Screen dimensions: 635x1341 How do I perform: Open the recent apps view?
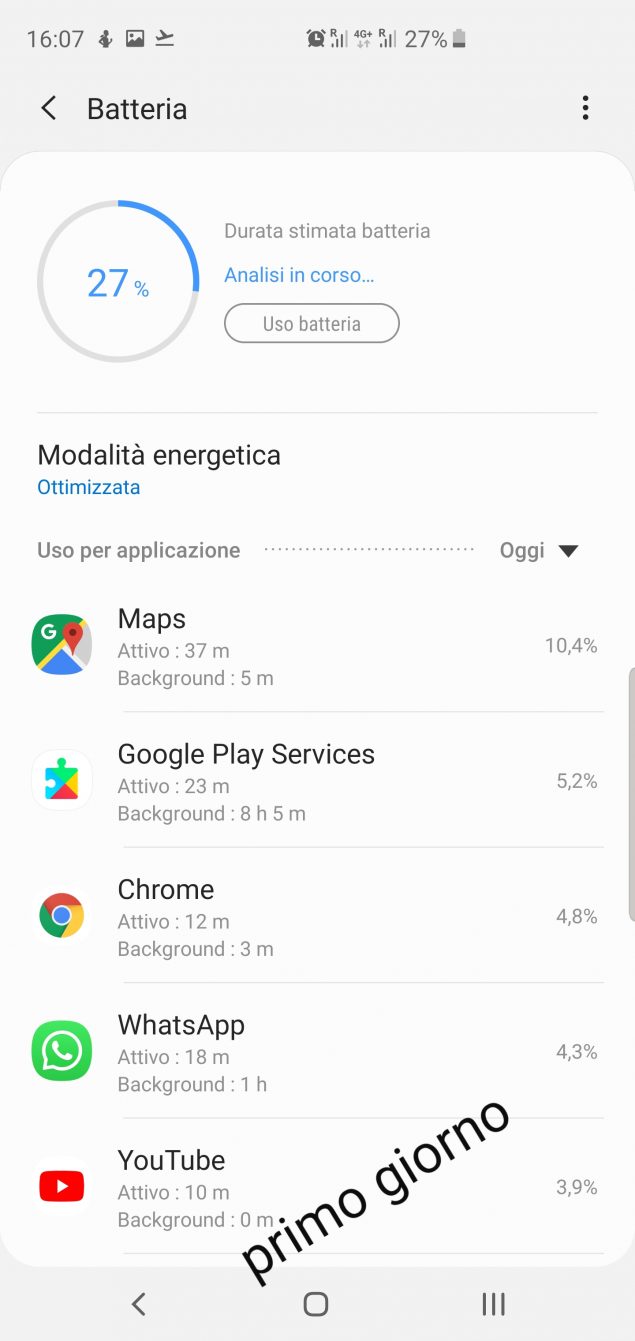click(493, 1303)
